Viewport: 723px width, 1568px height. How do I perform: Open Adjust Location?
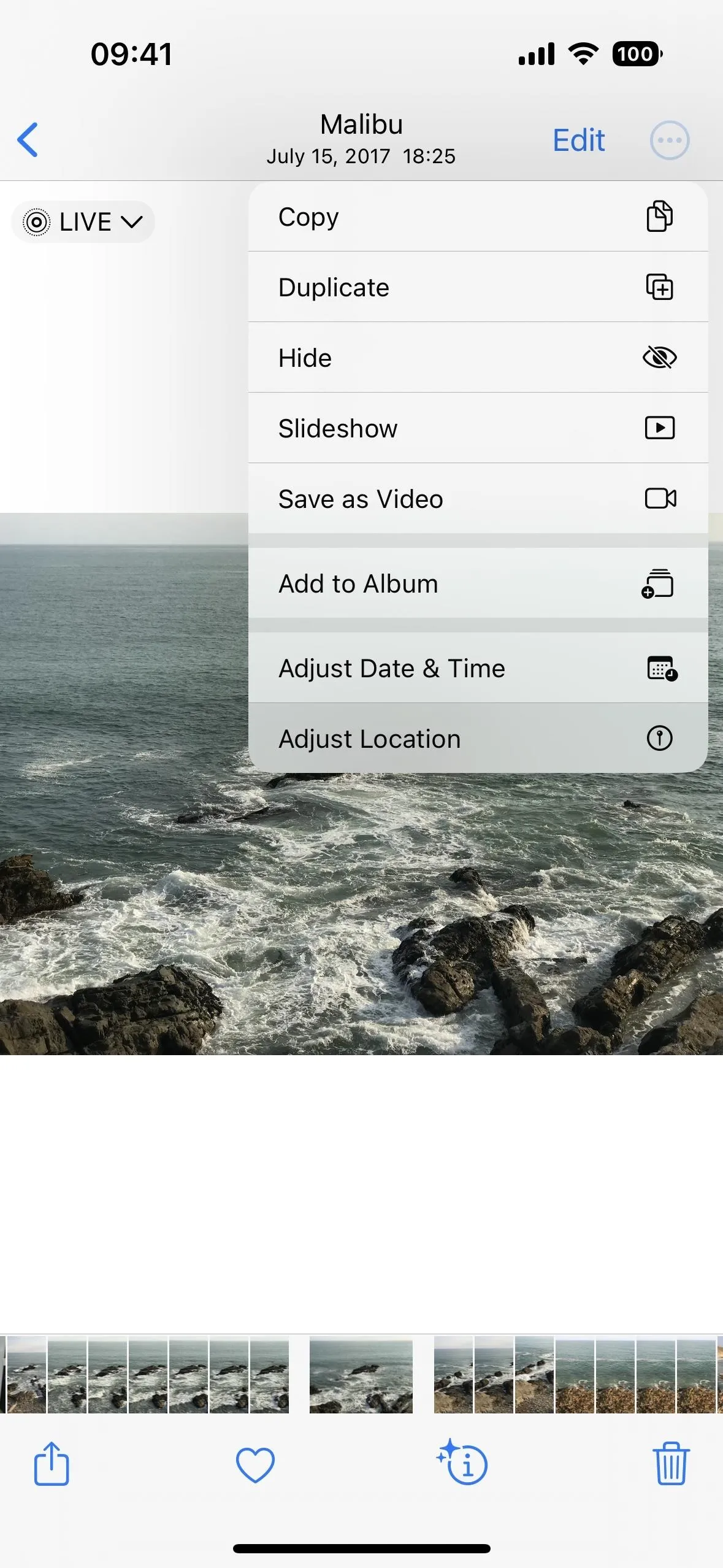[x=478, y=739]
